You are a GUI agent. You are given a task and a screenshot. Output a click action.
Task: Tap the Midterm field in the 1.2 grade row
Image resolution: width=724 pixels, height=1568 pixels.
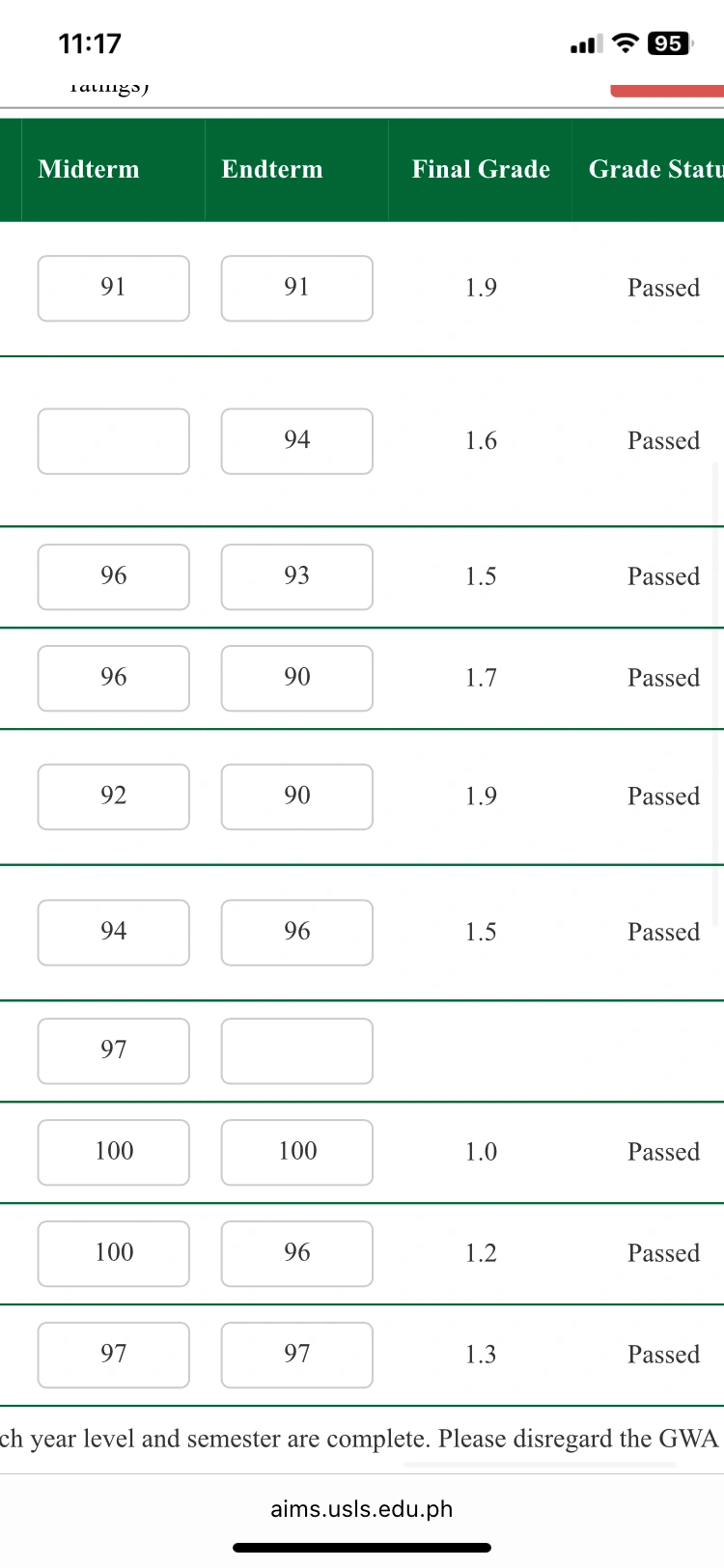(113, 1253)
